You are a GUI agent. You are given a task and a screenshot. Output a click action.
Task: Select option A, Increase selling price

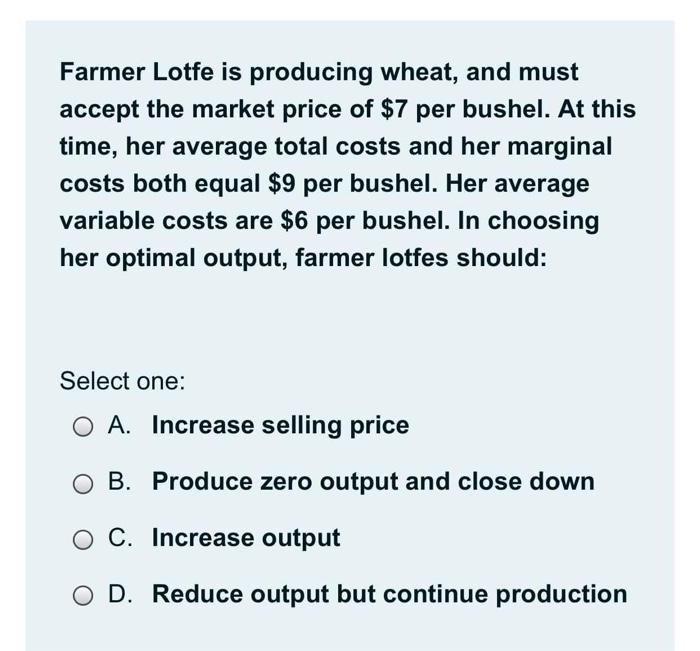coord(82,427)
